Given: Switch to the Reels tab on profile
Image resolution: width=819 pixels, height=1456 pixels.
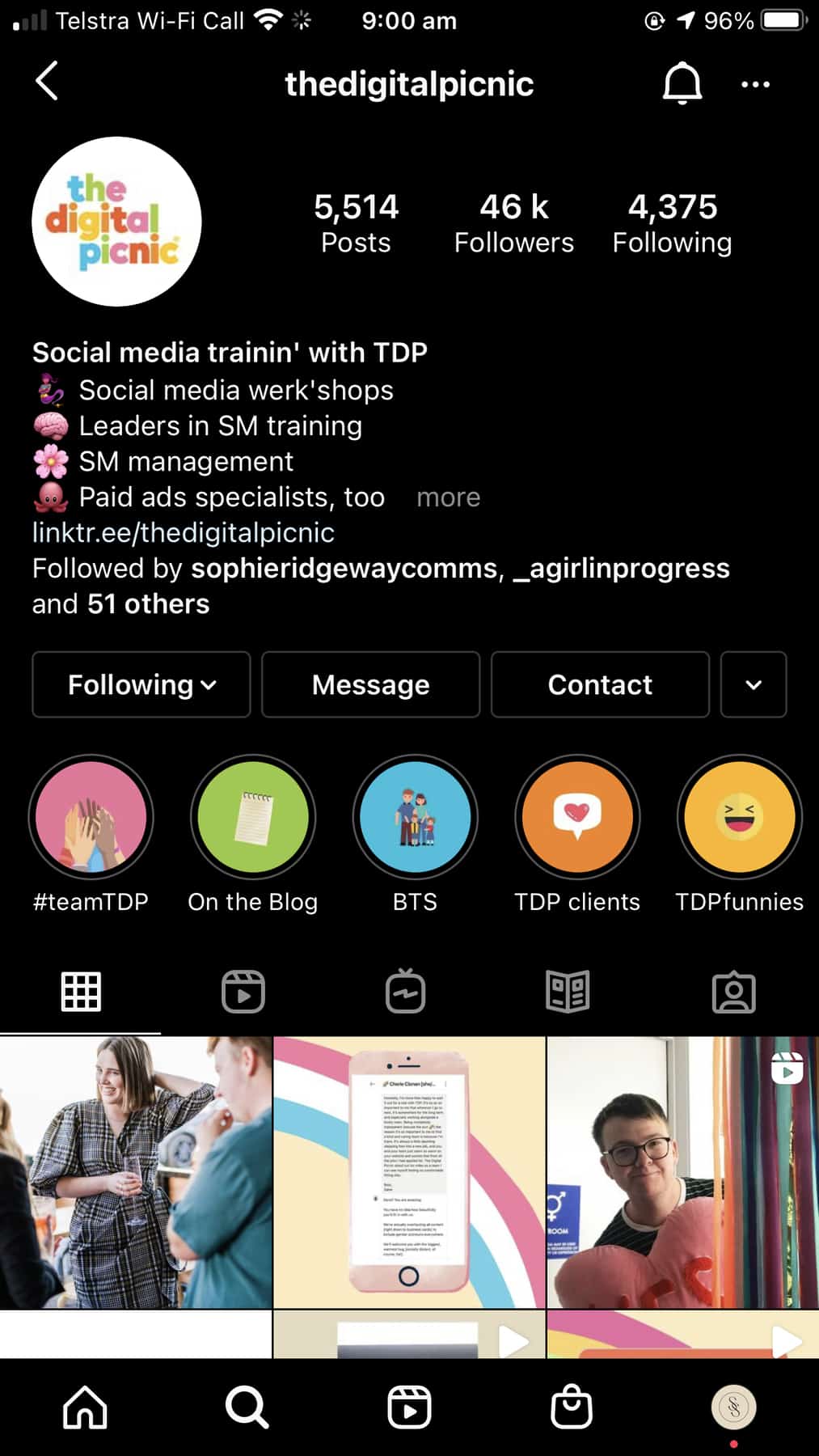Looking at the screenshot, I should point(243,992).
